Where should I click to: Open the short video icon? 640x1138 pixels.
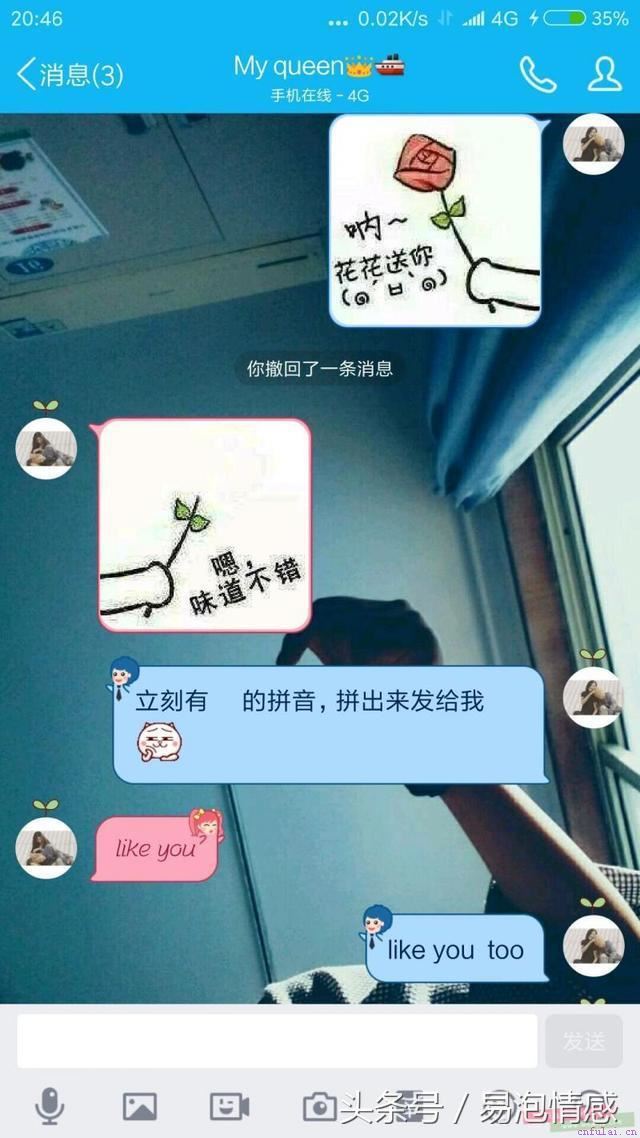[229, 1106]
